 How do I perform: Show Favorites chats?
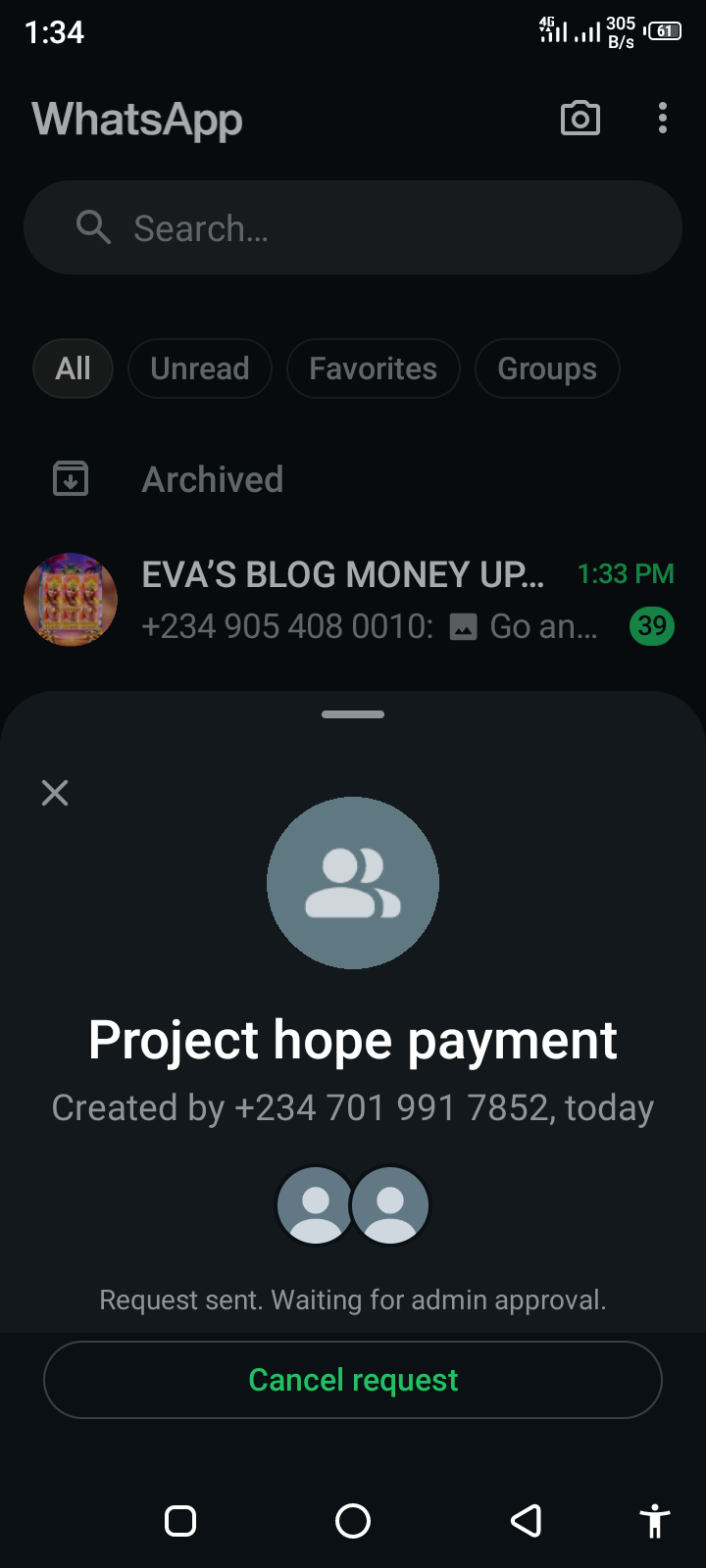[x=373, y=368]
